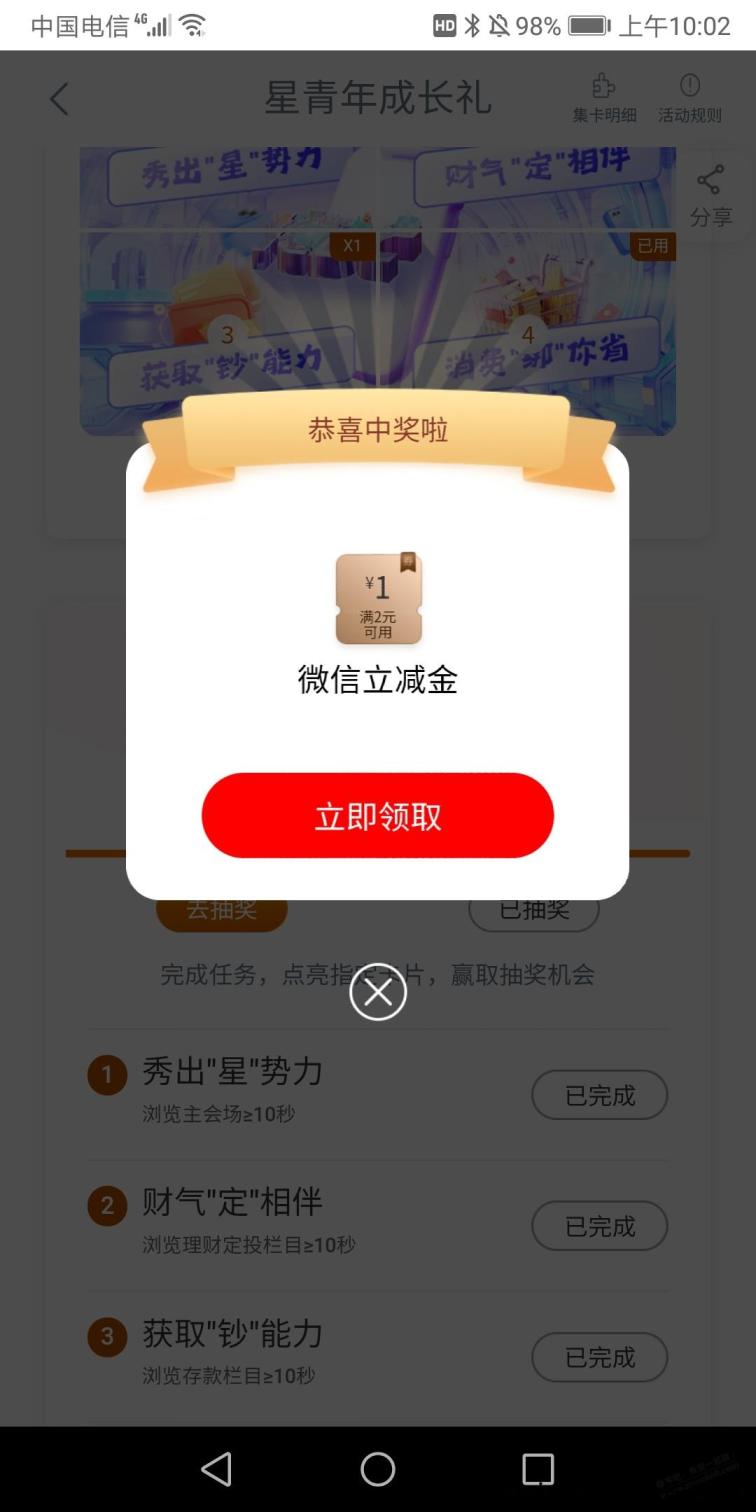Share via the 分享 button
Screen dimensions: 756x1512
[x=710, y=198]
